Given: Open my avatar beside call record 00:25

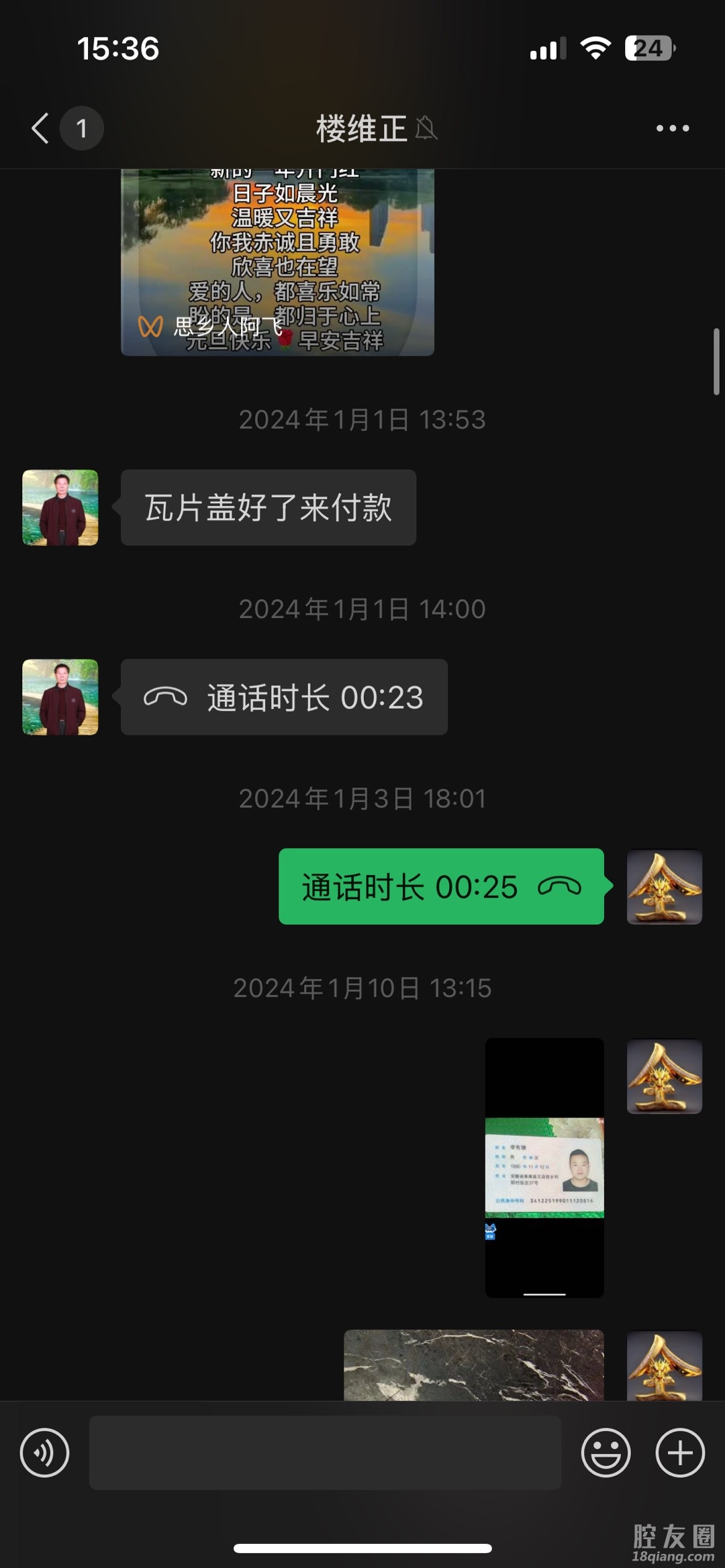Looking at the screenshot, I should tap(664, 886).
